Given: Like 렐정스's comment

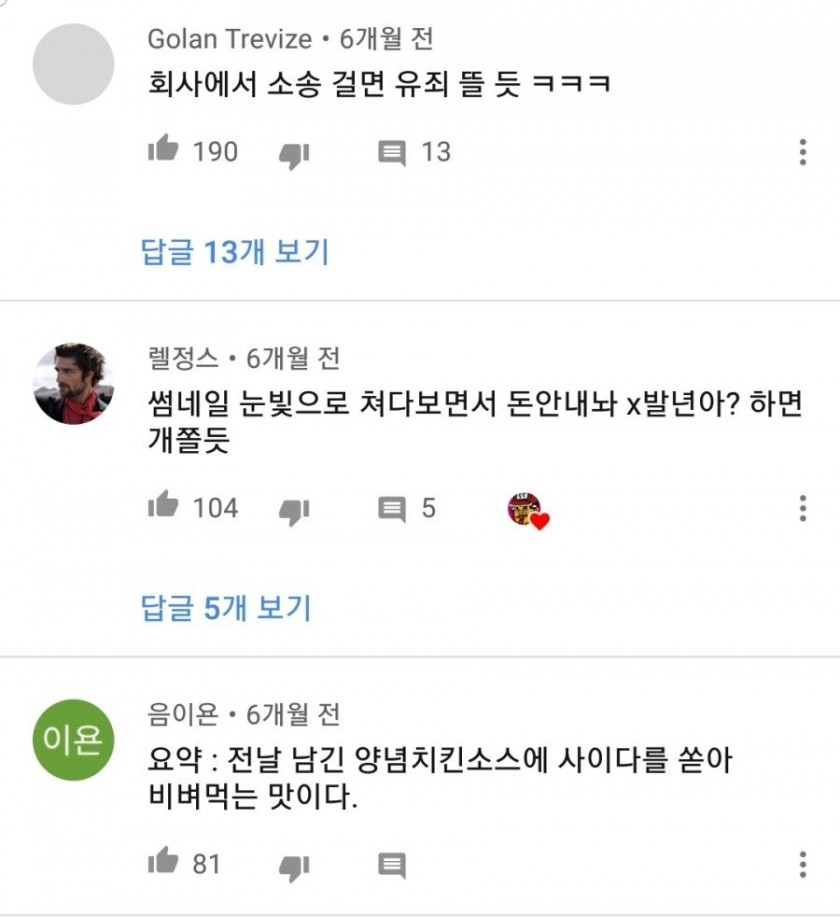Looking at the screenshot, I should coord(163,507).
